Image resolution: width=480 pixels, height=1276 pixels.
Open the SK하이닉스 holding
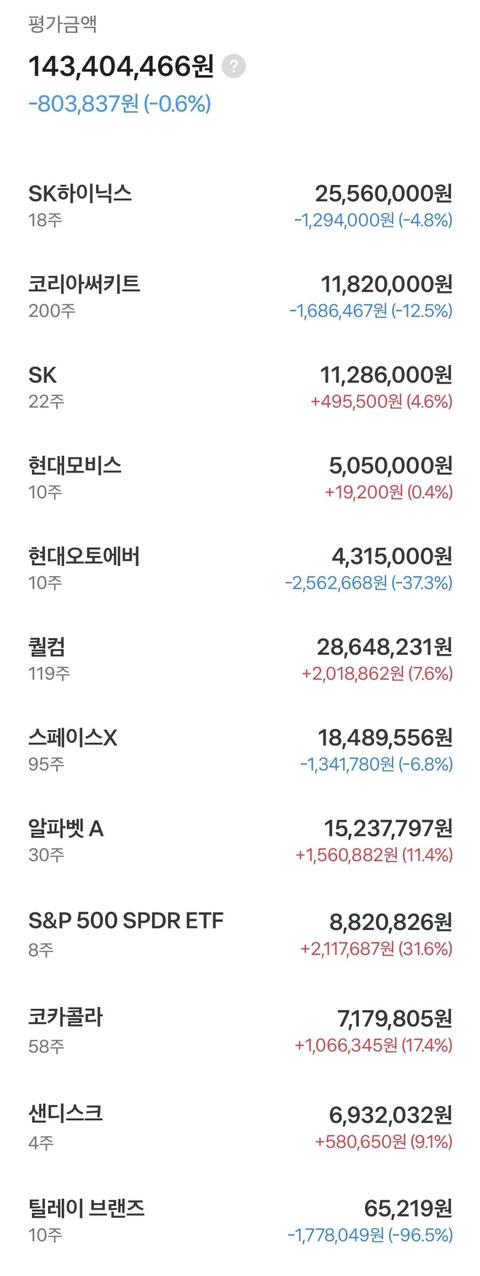pyautogui.click(x=240, y=206)
